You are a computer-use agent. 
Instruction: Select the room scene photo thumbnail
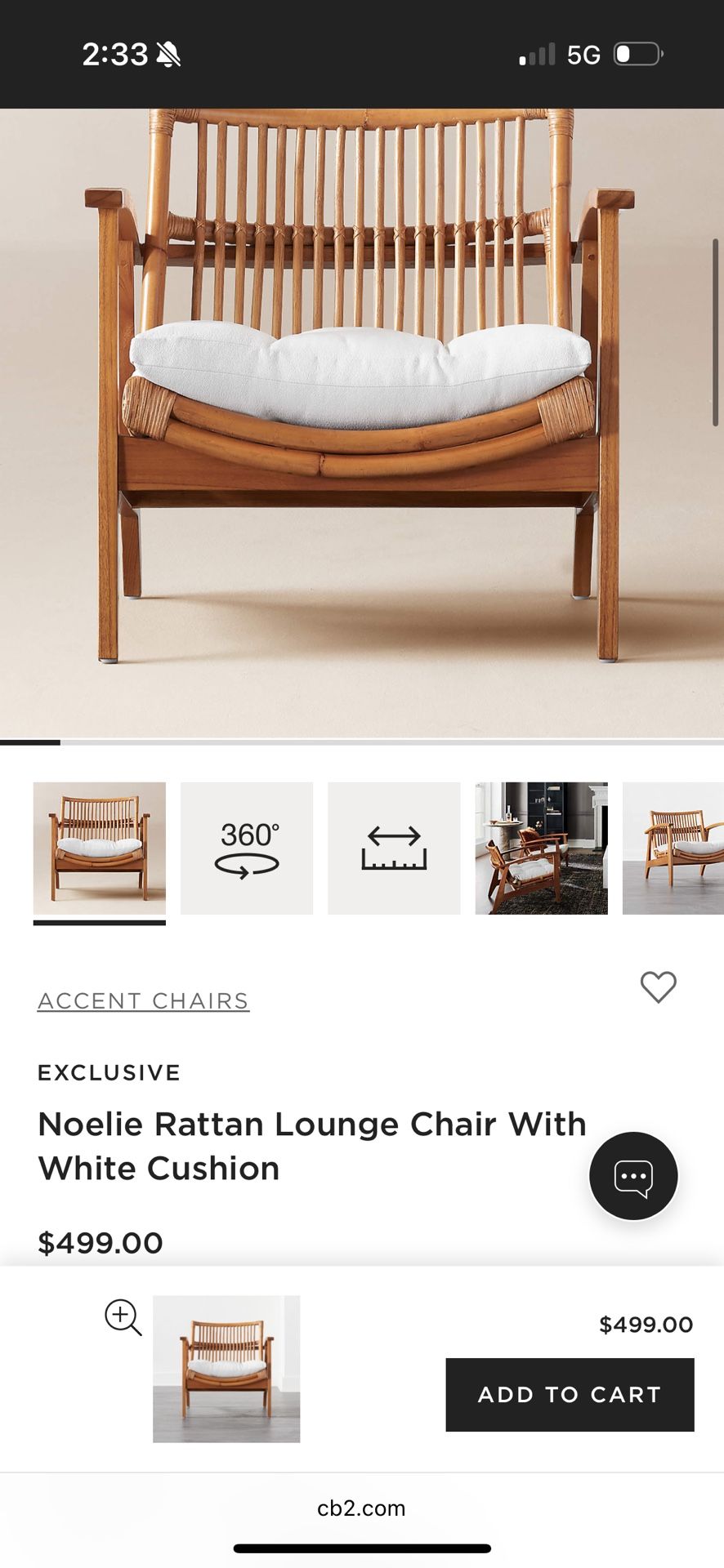tap(541, 849)
